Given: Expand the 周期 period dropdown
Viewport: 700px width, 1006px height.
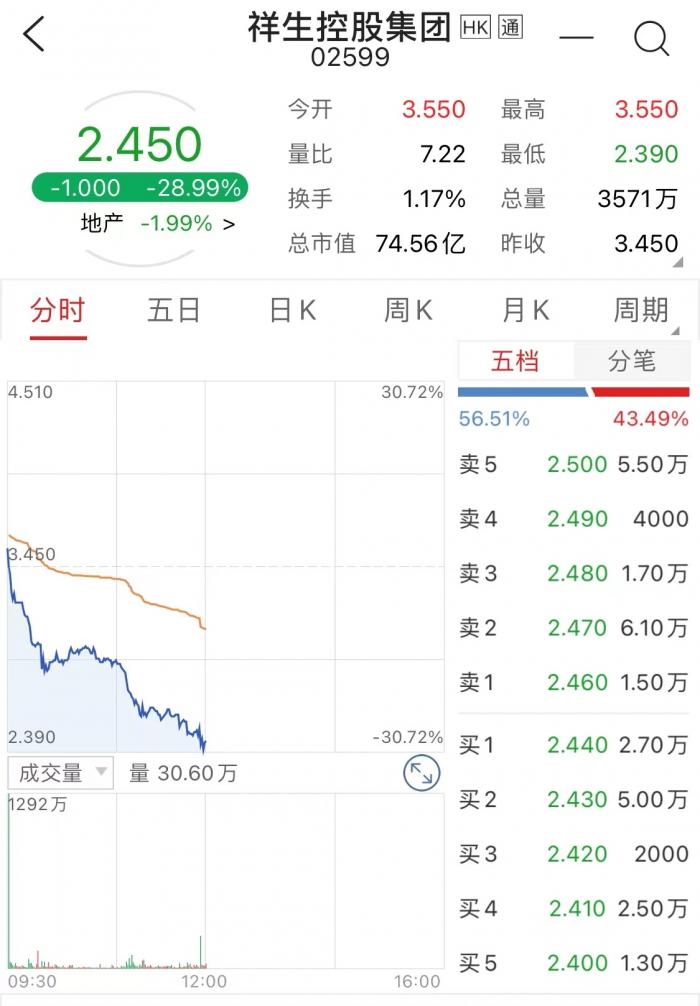Looking at the screenshot, I should [642, 311].
